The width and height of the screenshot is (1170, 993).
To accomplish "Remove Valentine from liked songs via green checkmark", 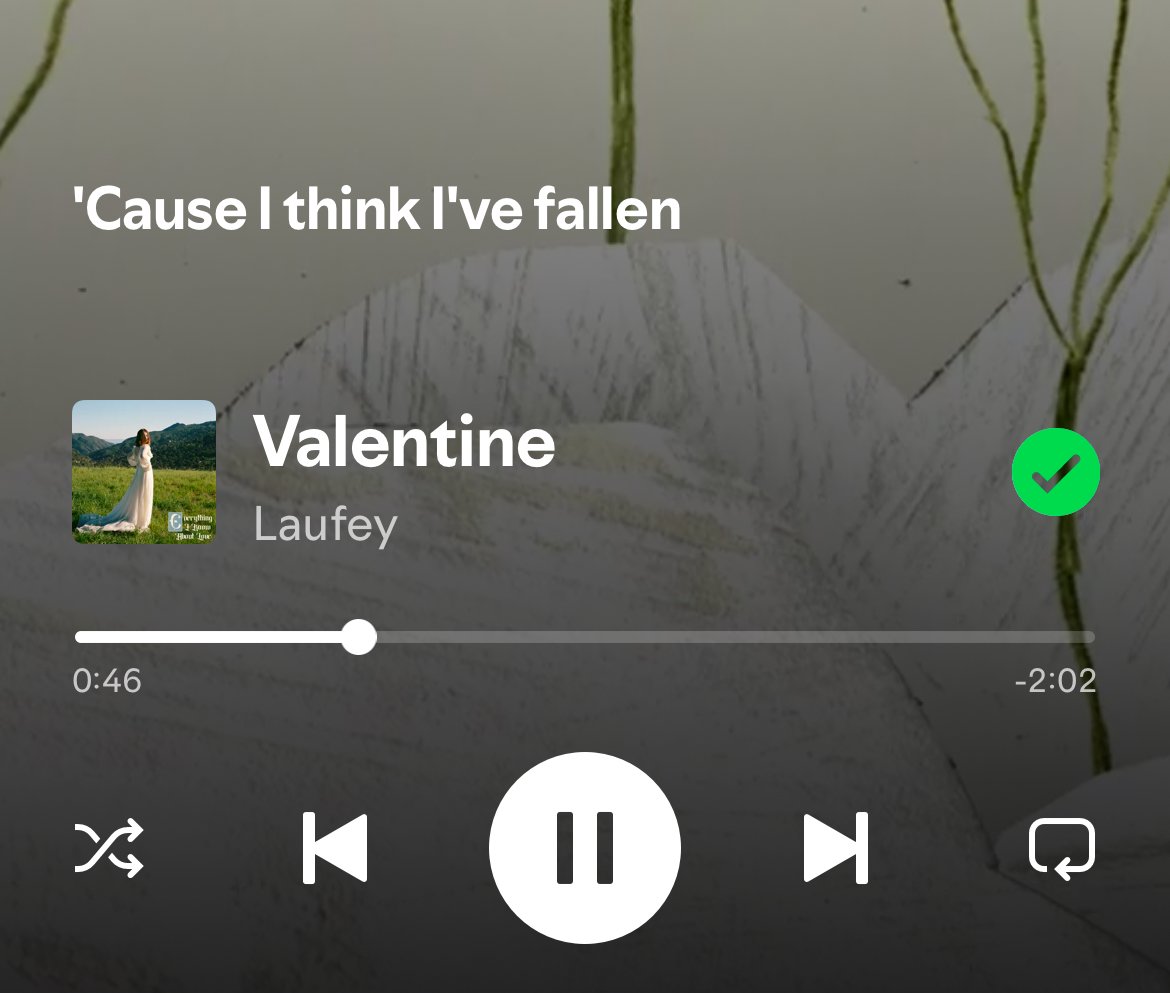I will 1056,472.
